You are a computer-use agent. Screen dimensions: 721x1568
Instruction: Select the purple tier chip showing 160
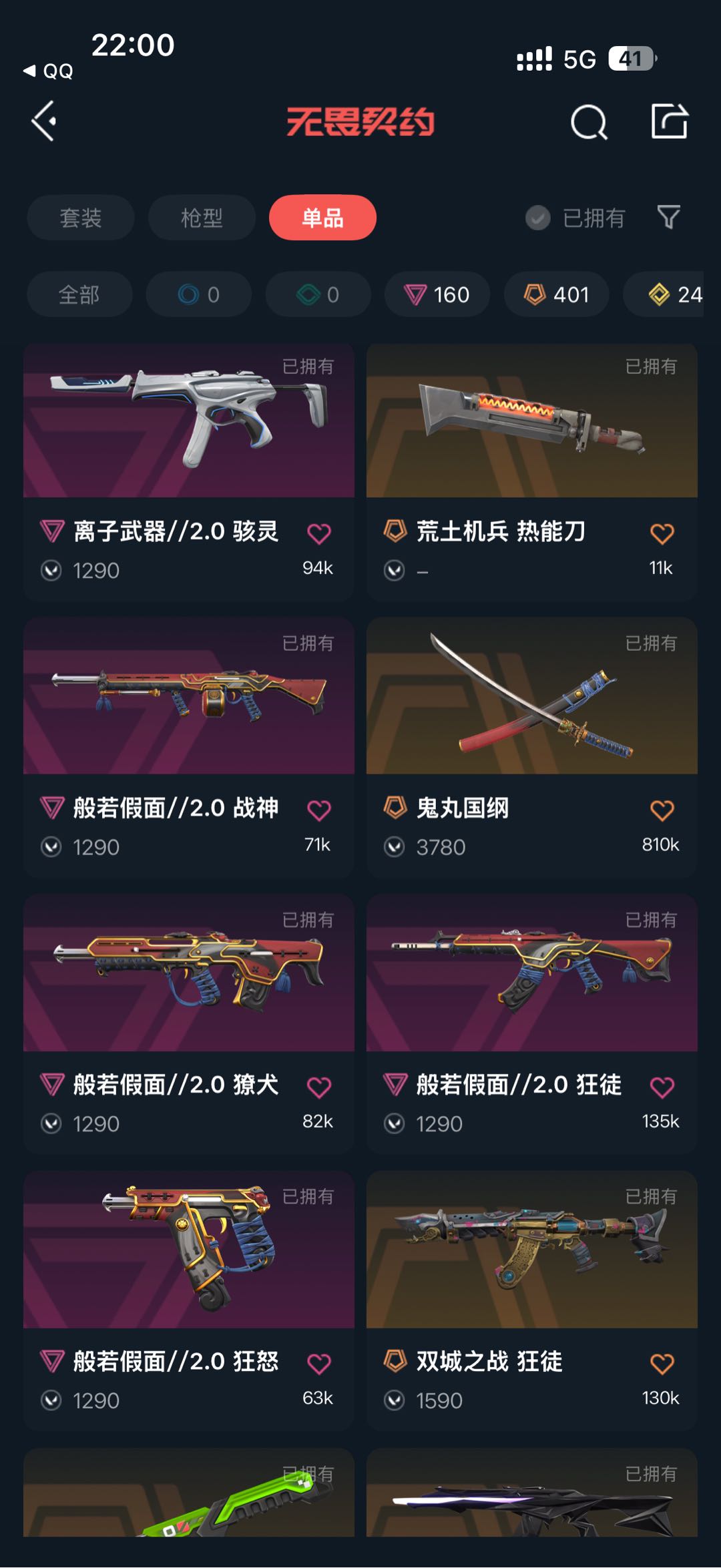(437, 294)
